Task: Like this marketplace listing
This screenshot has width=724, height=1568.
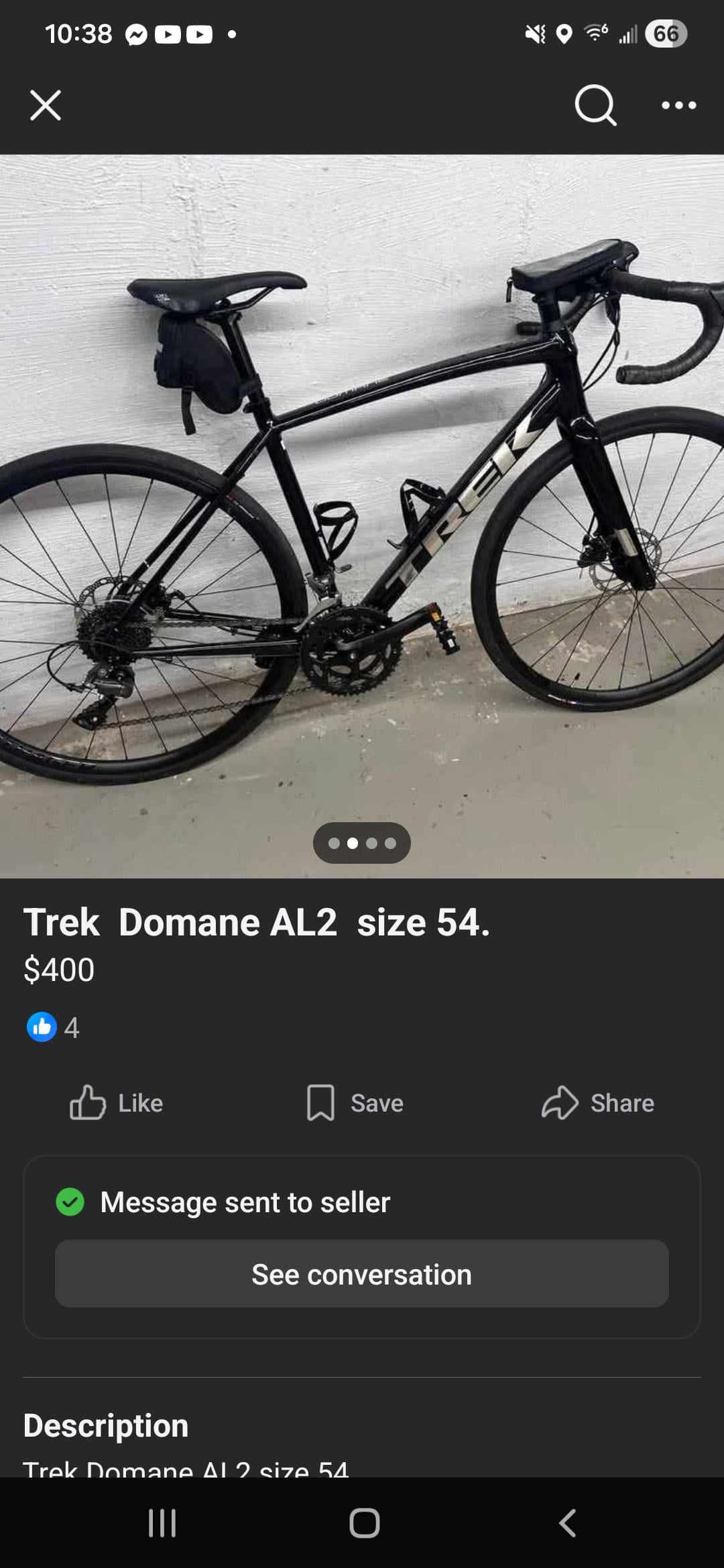Action: click(117, 1103)
